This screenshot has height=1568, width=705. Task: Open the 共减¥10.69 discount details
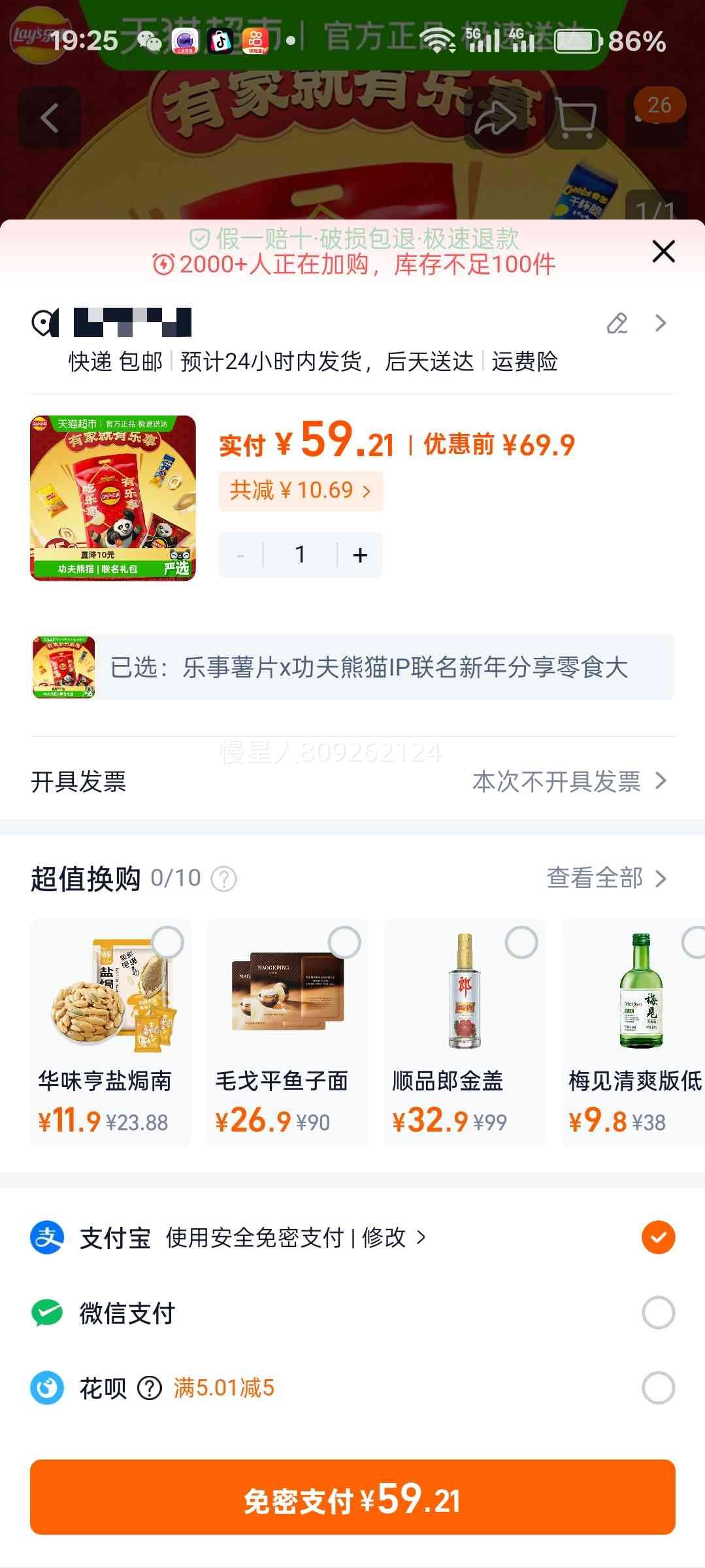pos(301,490)
